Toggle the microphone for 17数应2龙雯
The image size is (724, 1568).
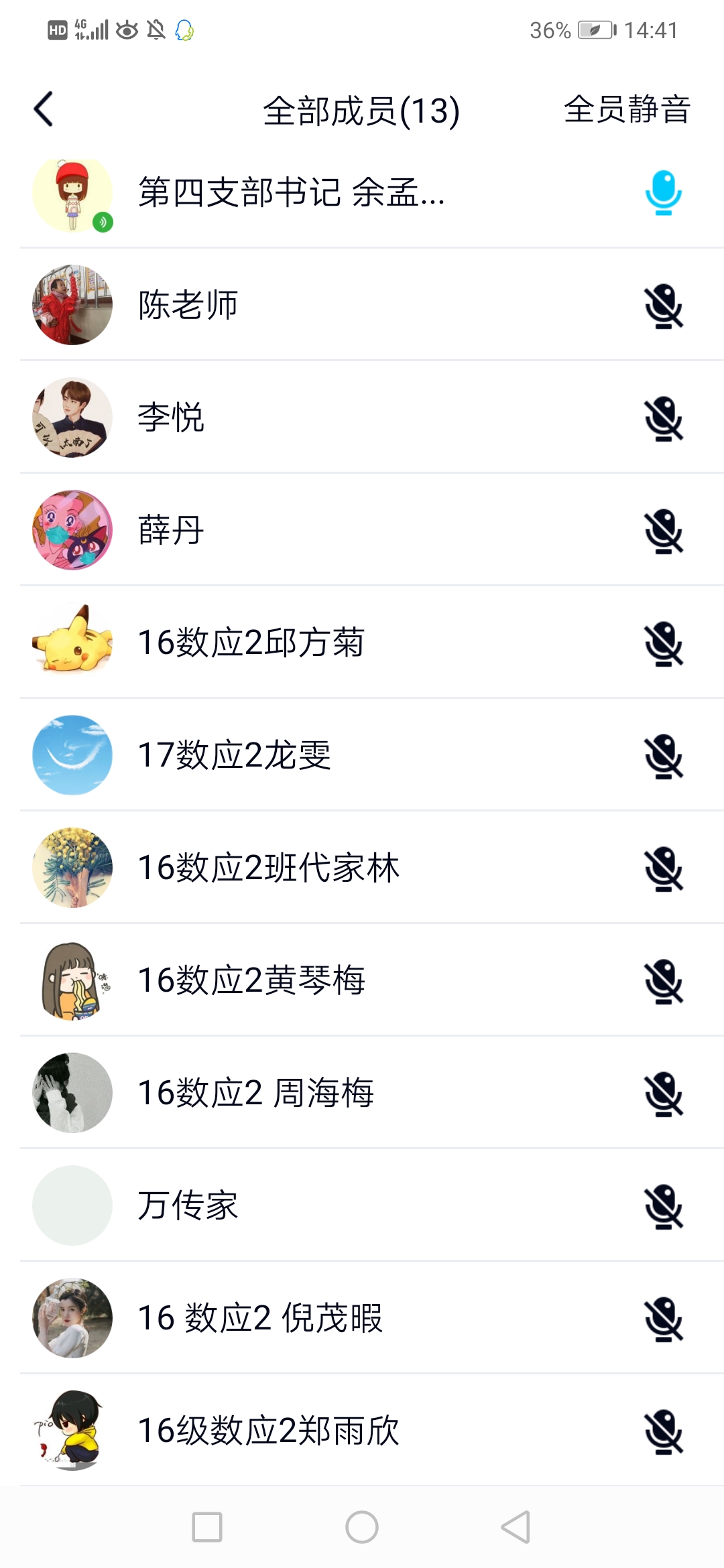(663, 757)
